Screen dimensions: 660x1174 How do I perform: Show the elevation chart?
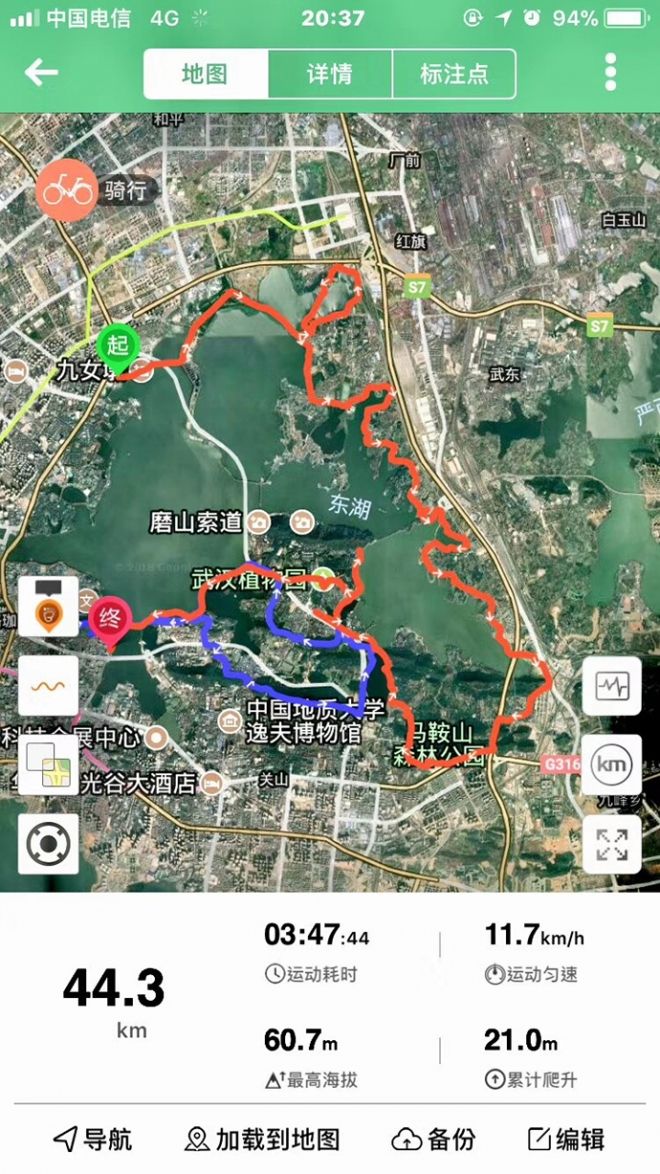click(x=611, y=686)
